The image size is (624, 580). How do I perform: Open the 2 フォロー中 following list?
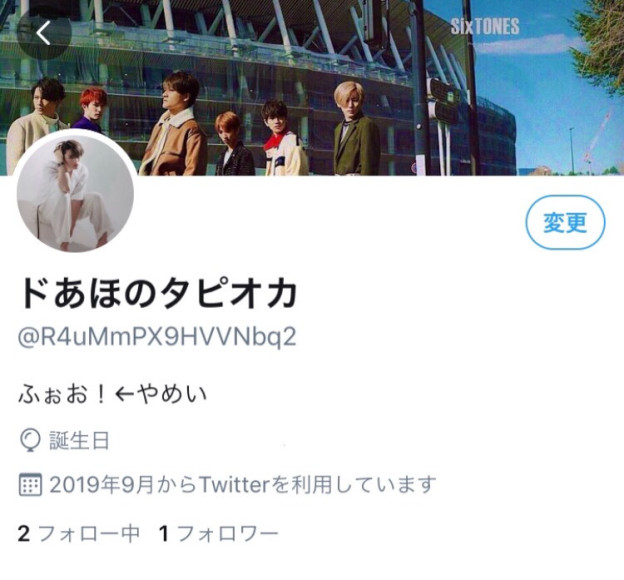pos(79,533)
